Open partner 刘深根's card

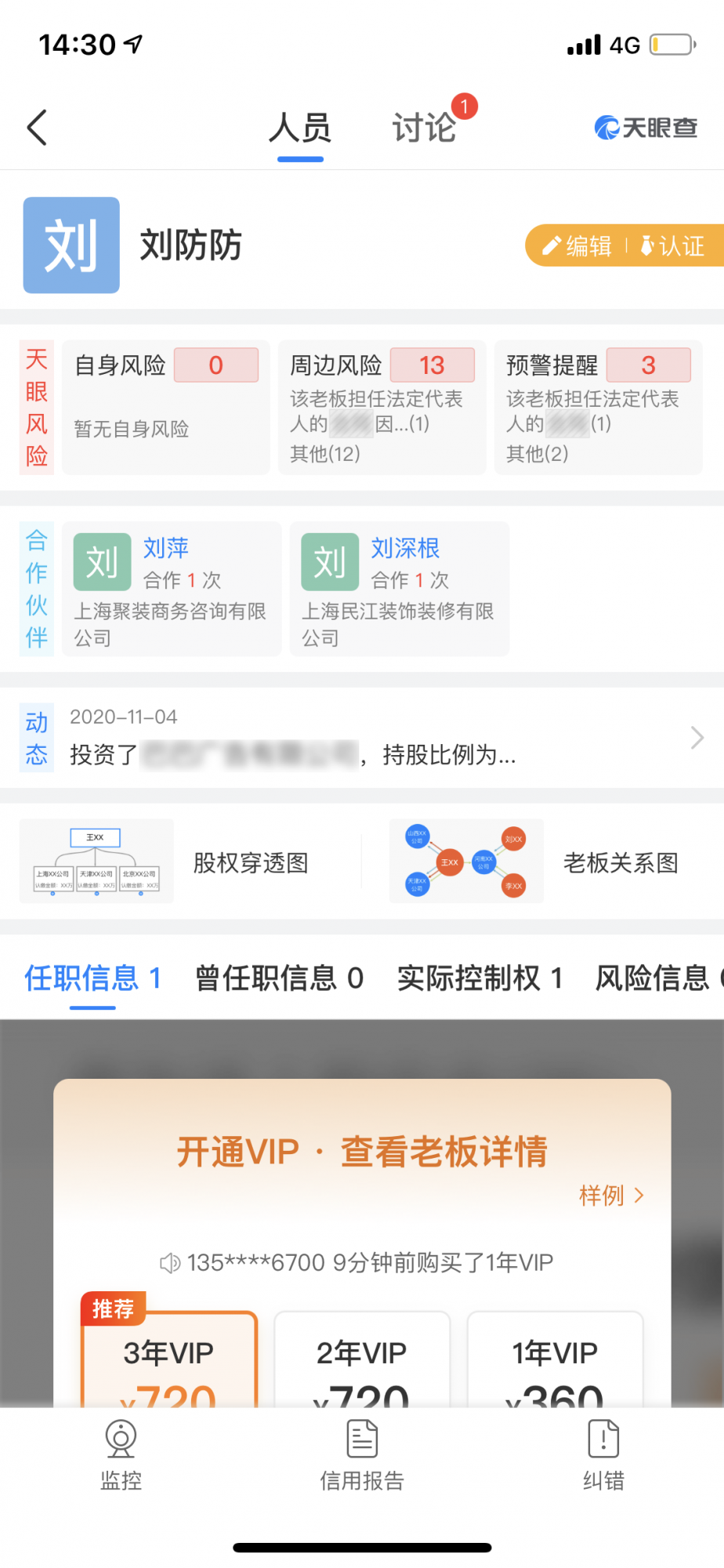coord(399,589)
